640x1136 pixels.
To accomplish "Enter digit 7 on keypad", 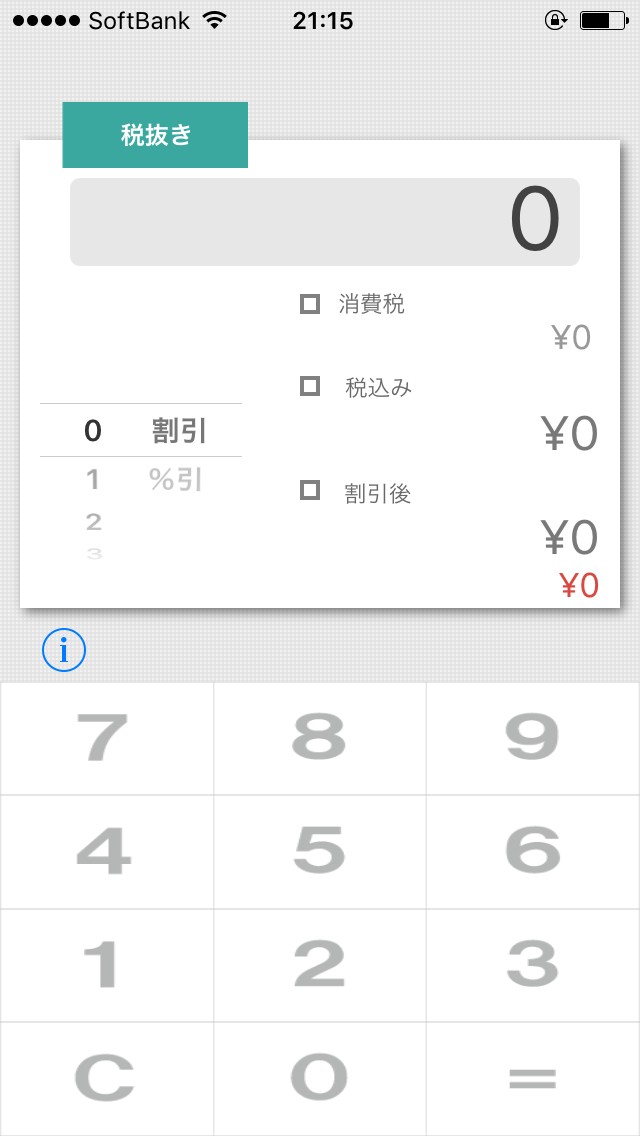I will [x=106, y=739].
